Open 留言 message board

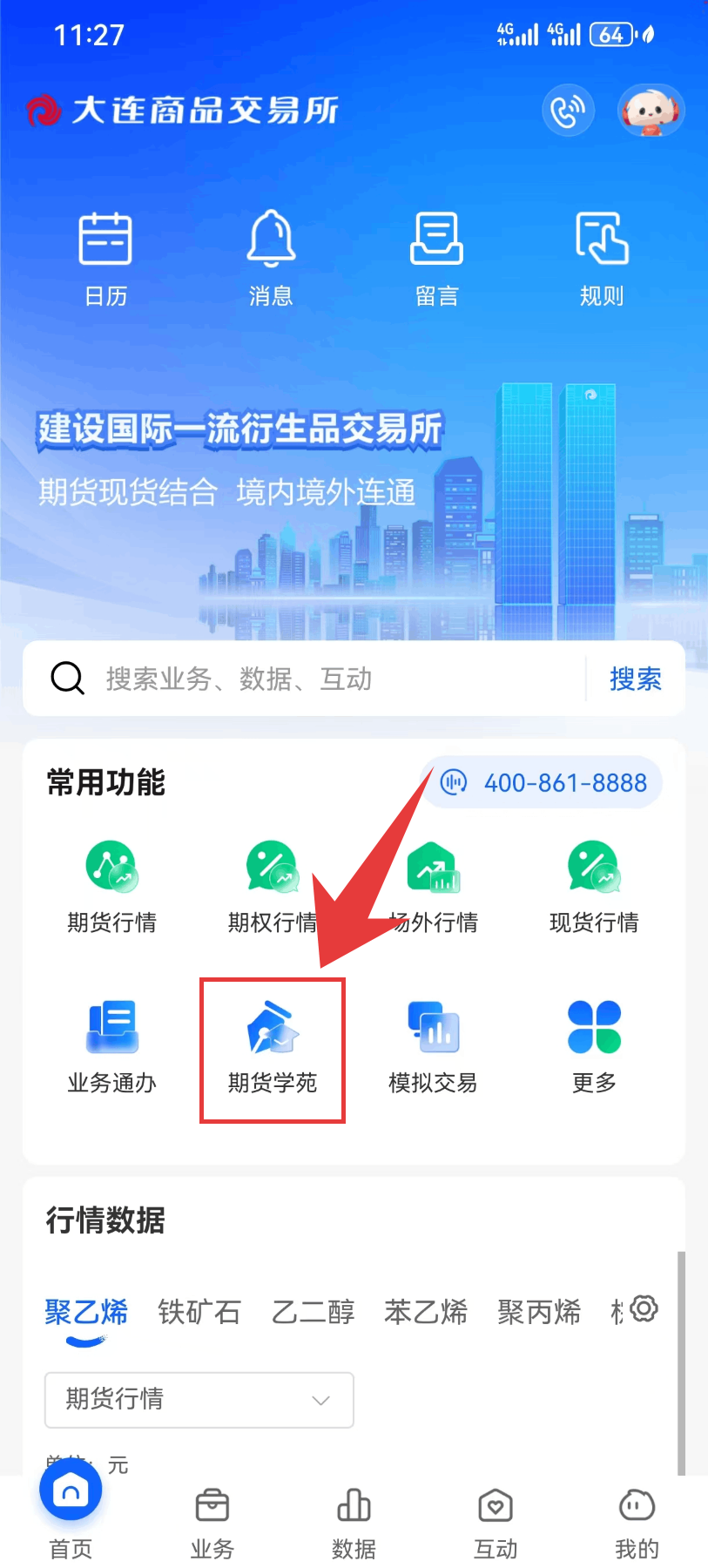(x=436, y=257)
